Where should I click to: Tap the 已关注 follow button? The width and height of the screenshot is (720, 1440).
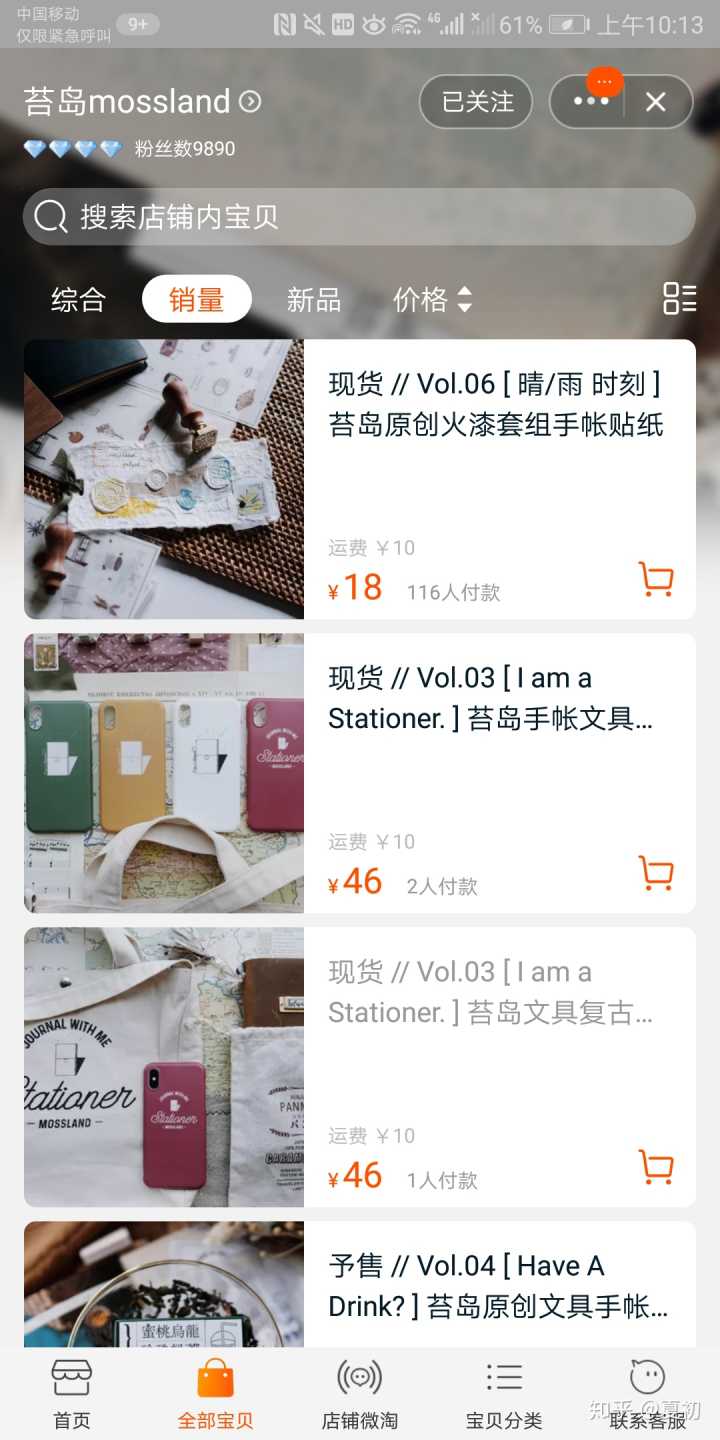pyautogui.click(x=476, y=102)
